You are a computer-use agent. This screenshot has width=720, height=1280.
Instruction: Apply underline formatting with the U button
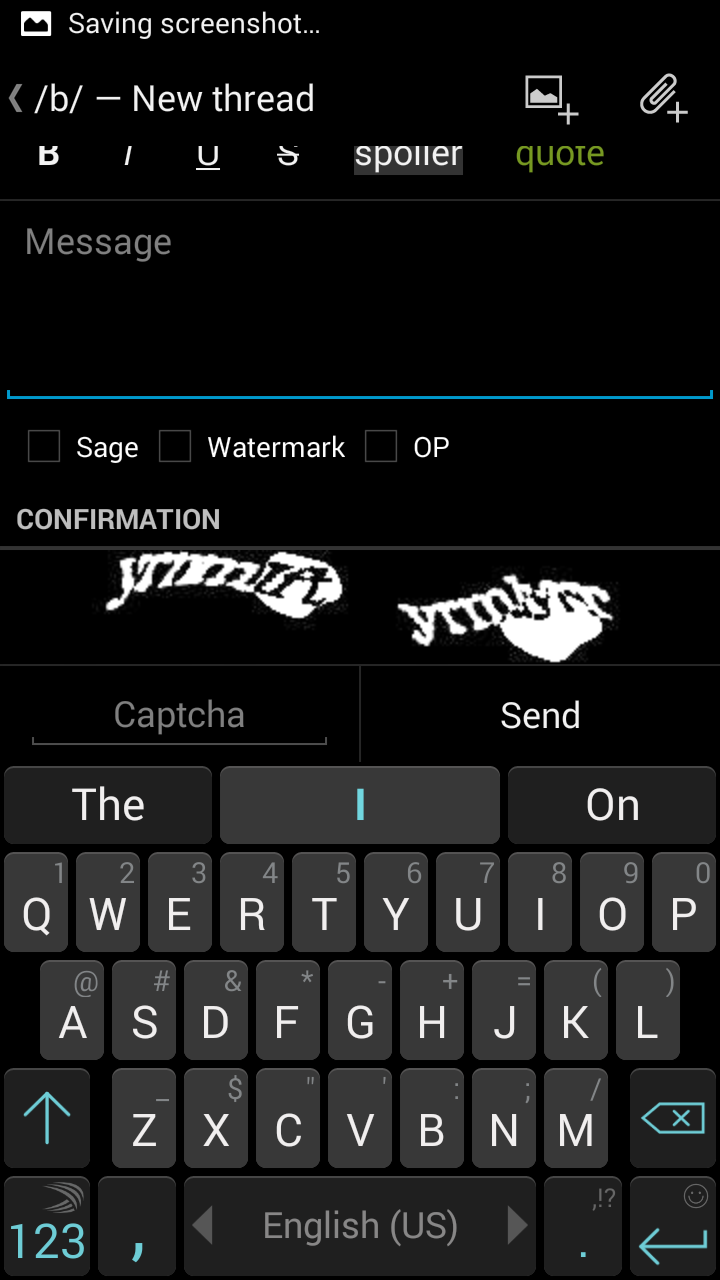(207, 155)
